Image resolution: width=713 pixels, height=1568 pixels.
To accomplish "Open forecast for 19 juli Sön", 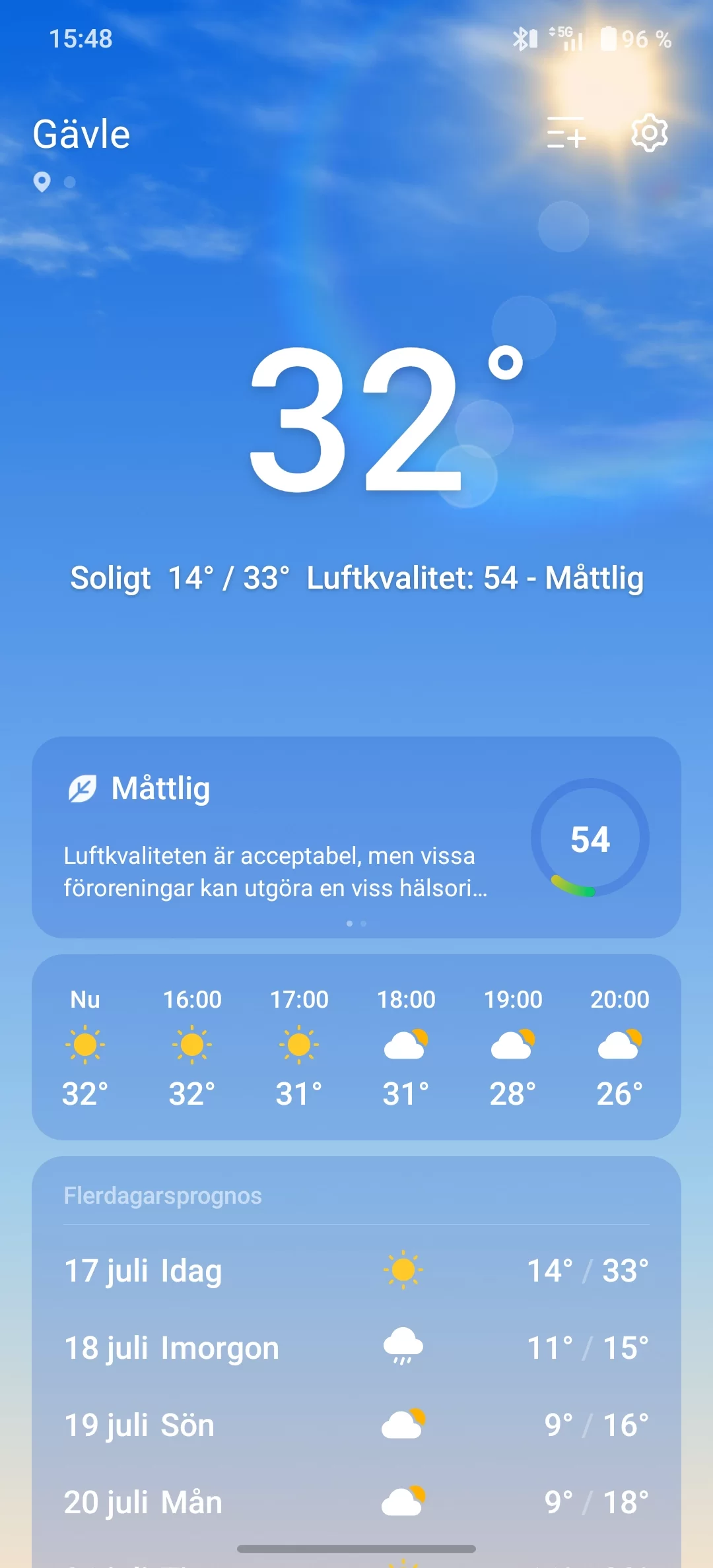I will pyautogui.click(x=356, y=1425).
